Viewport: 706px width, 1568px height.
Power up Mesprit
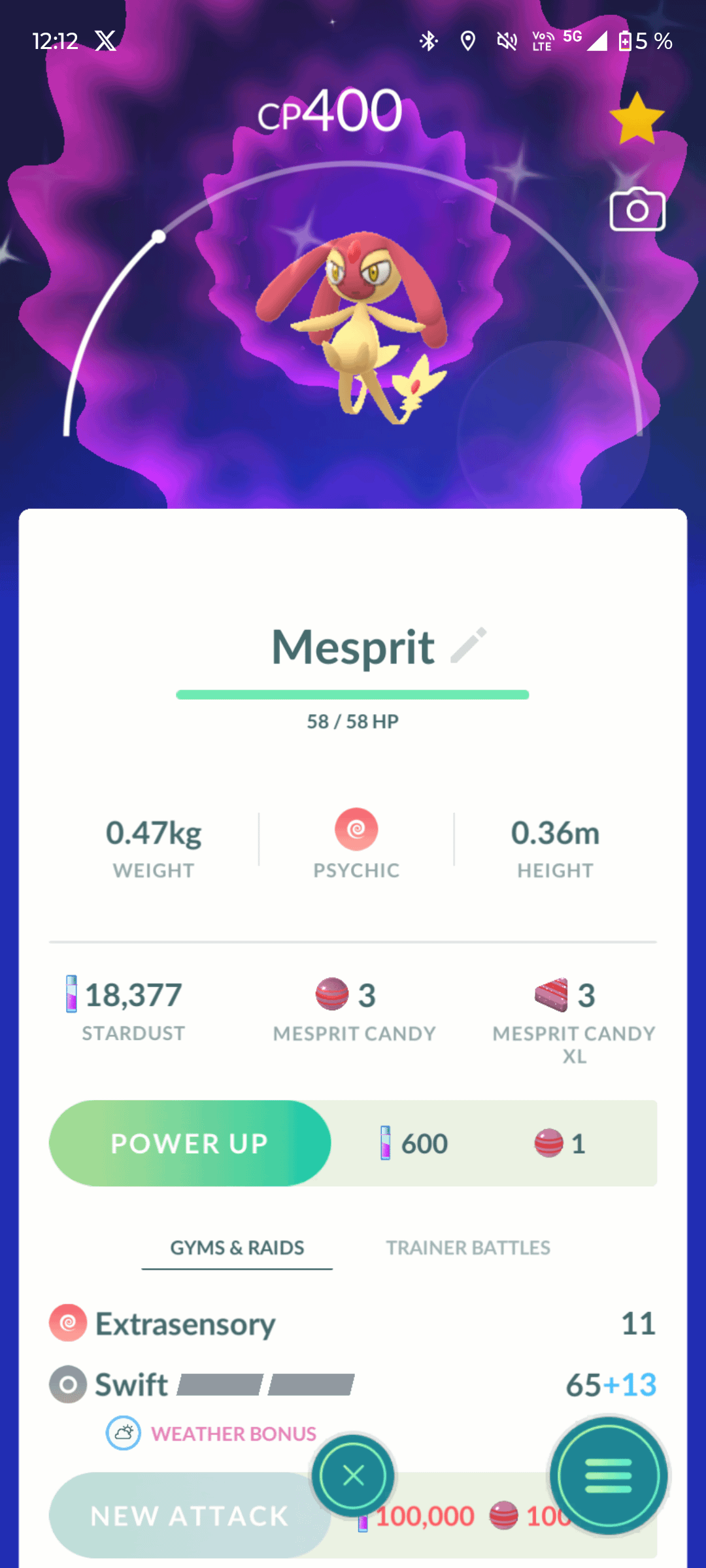pyautogui.click(x=190, y=1143)
